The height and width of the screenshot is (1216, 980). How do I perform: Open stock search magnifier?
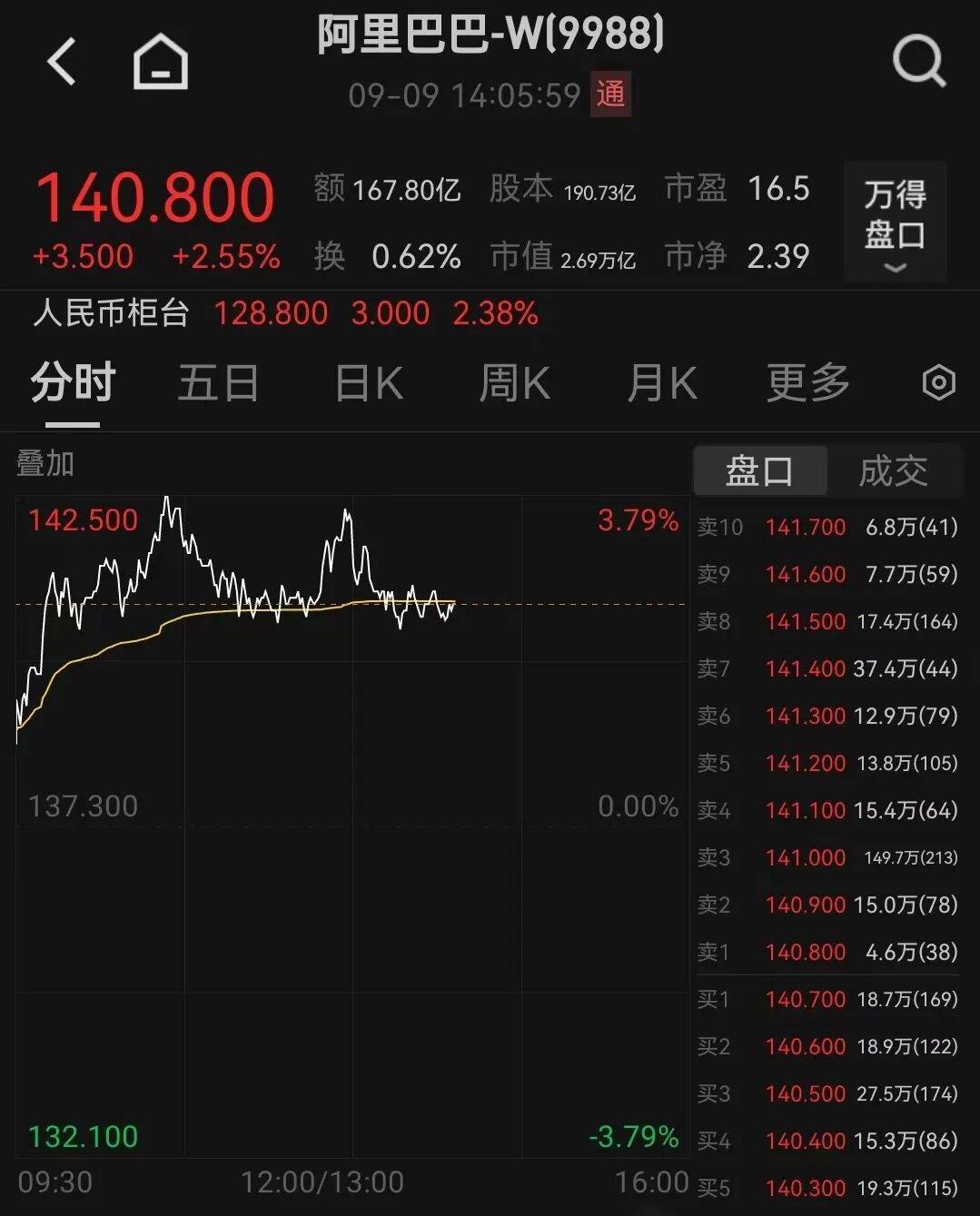point(918,63)
